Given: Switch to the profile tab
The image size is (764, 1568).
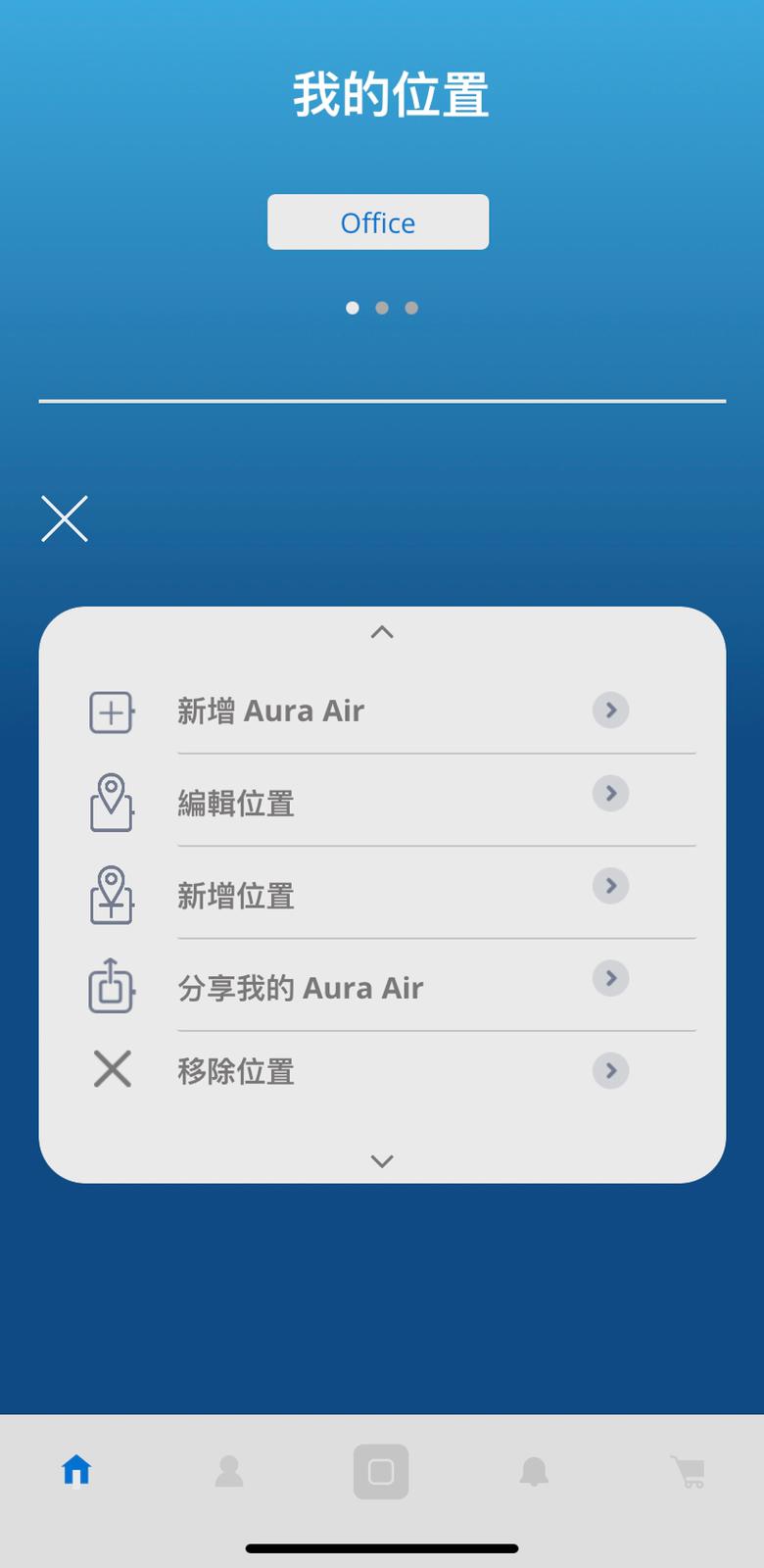Looking at the screenshot, I should (x=229, y=1471).
